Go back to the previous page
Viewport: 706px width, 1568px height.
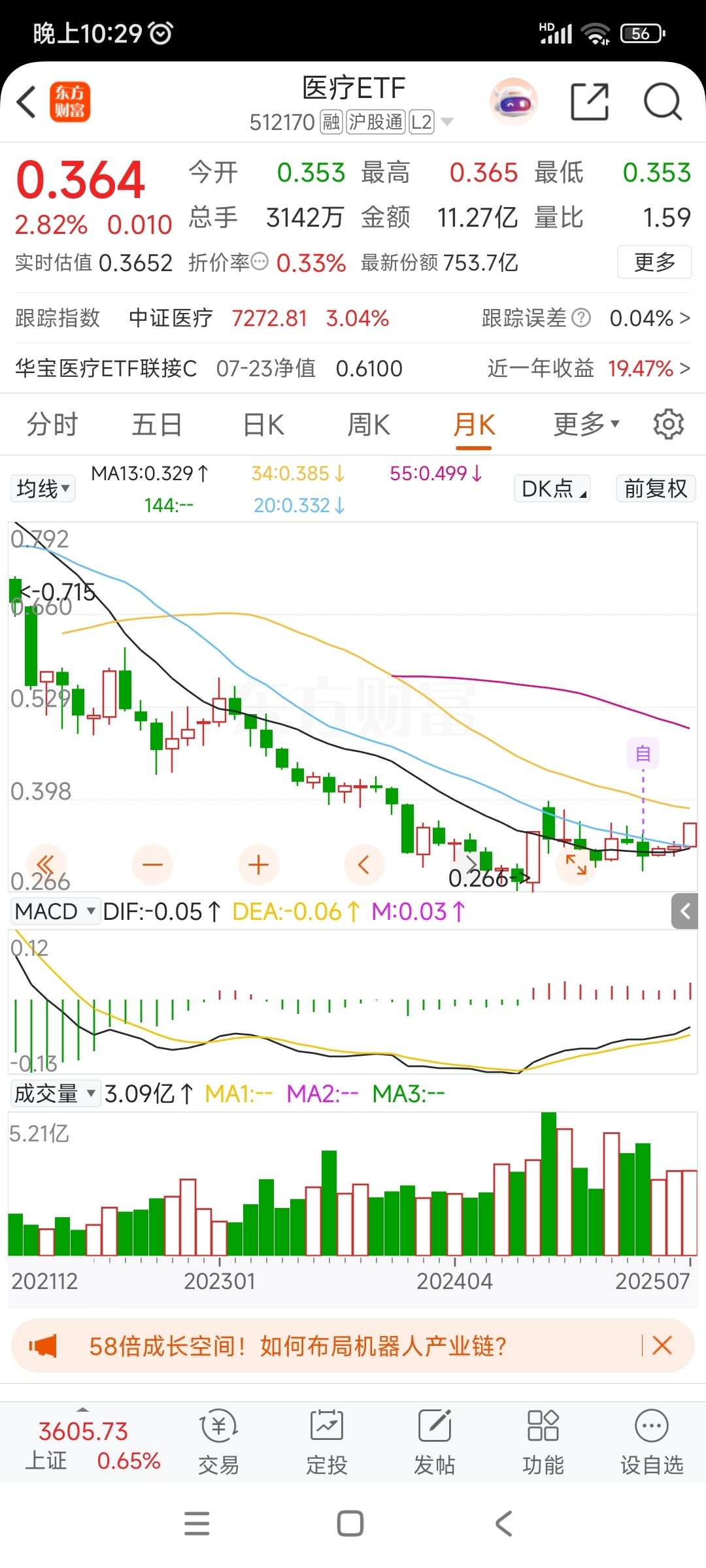(27, 103)
